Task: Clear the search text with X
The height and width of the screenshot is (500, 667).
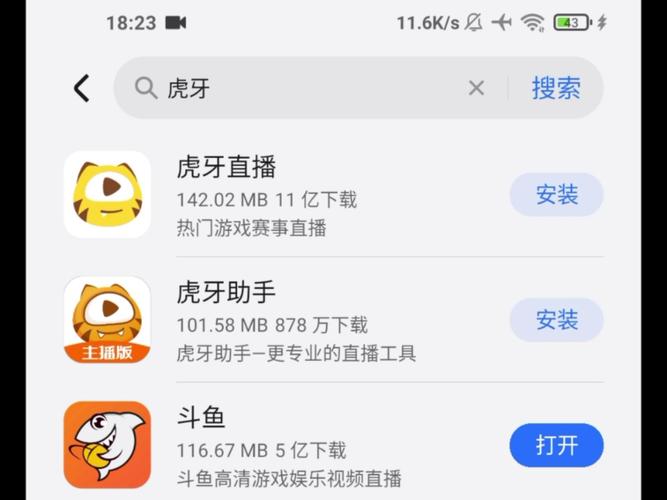Action: [476, 88]
